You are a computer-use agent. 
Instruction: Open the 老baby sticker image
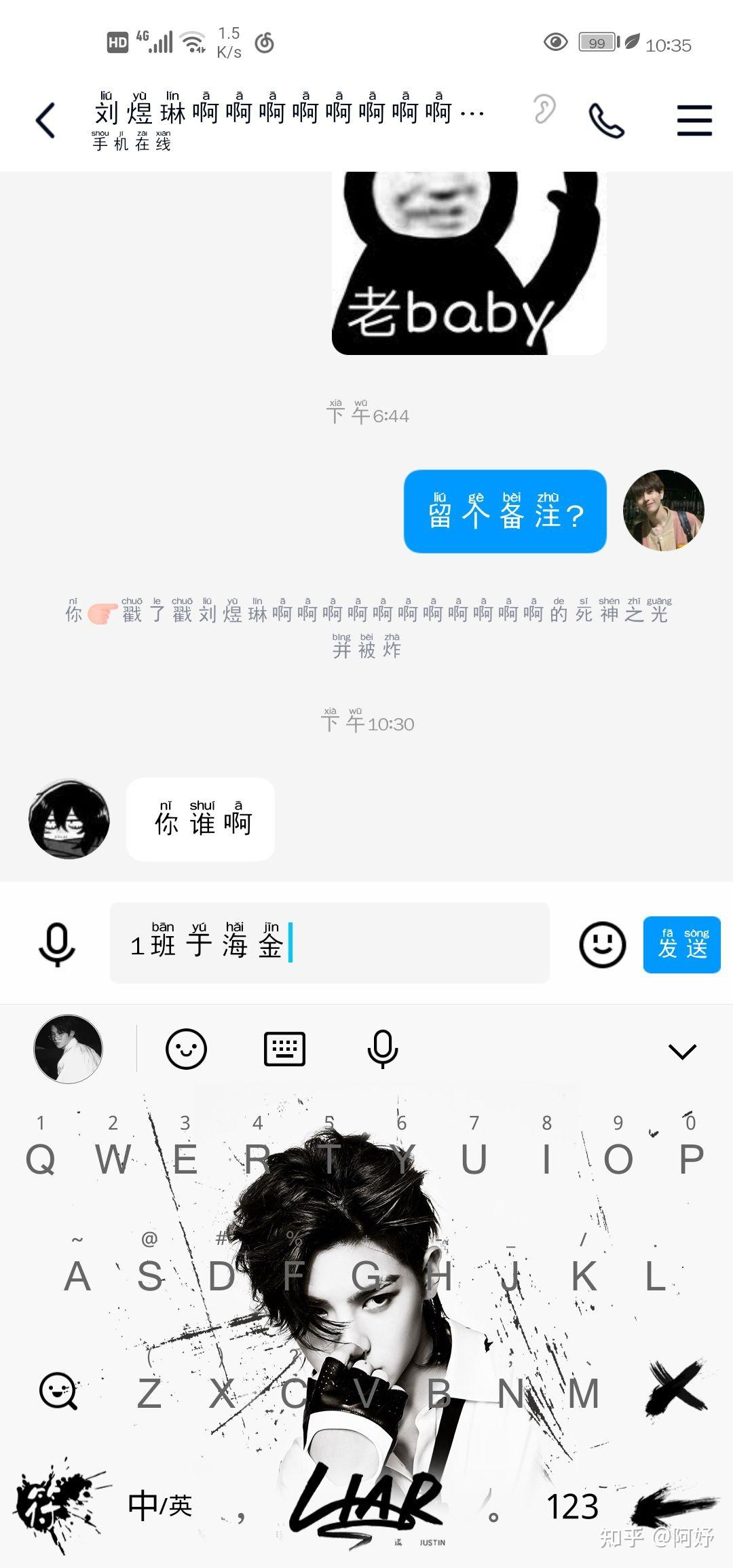(468, 263)
